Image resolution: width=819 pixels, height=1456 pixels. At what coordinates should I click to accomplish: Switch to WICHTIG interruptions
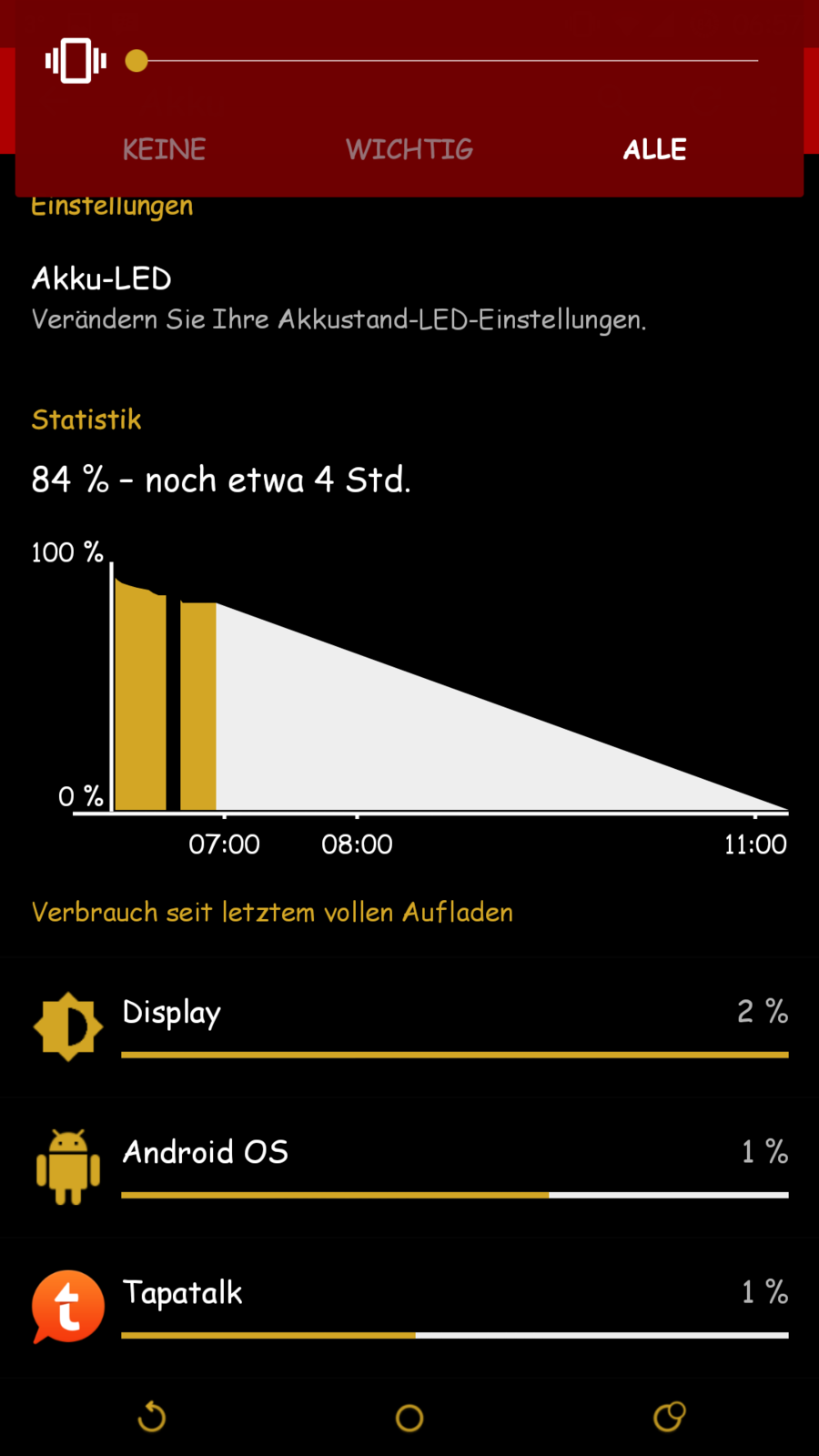pos(409,149)
